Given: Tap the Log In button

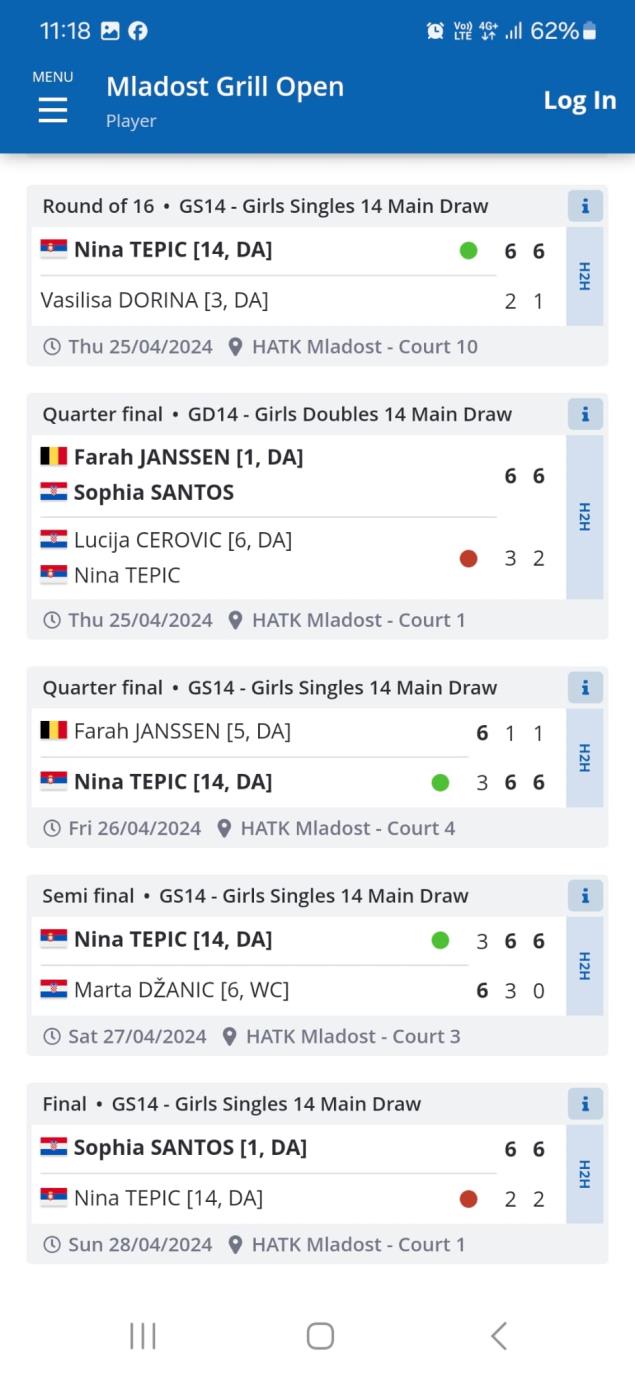Looking at the screenshot, I should [x=579, y=100].
